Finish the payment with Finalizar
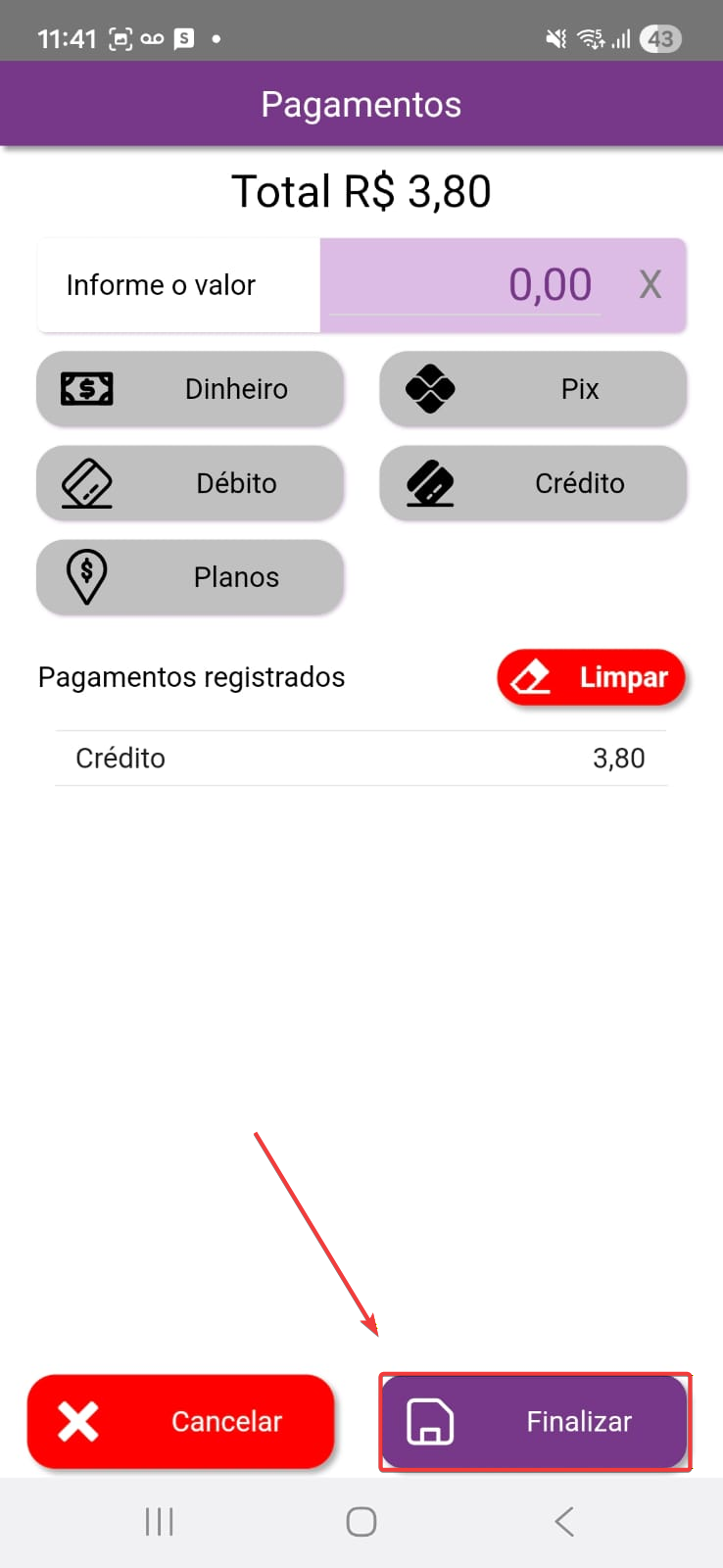The image size is (723, 1568). coord(535,1421)
